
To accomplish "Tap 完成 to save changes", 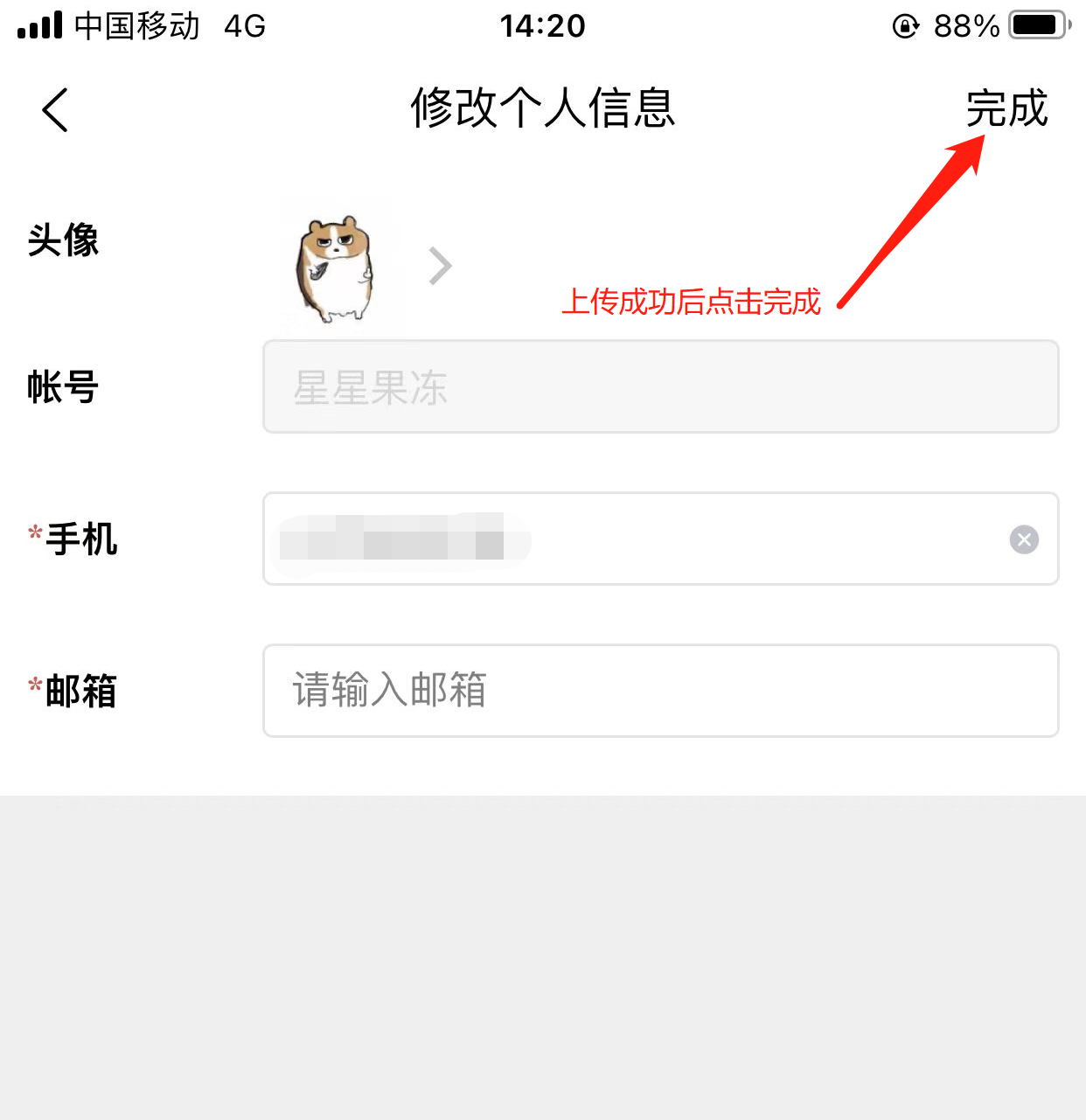I will 1006,109.
